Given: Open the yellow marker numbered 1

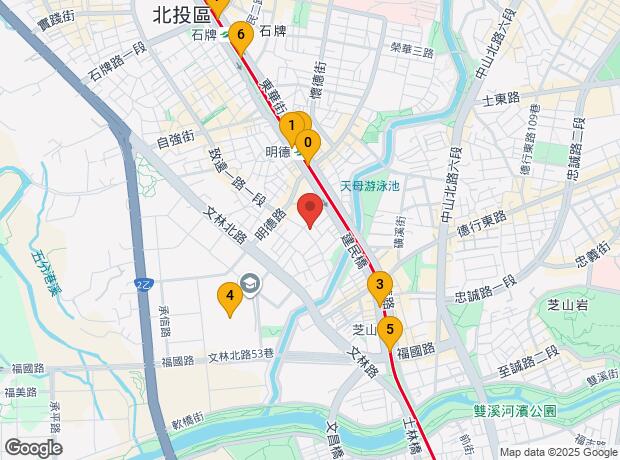Looking at the screenshot, I should click(x=290, y=128).
